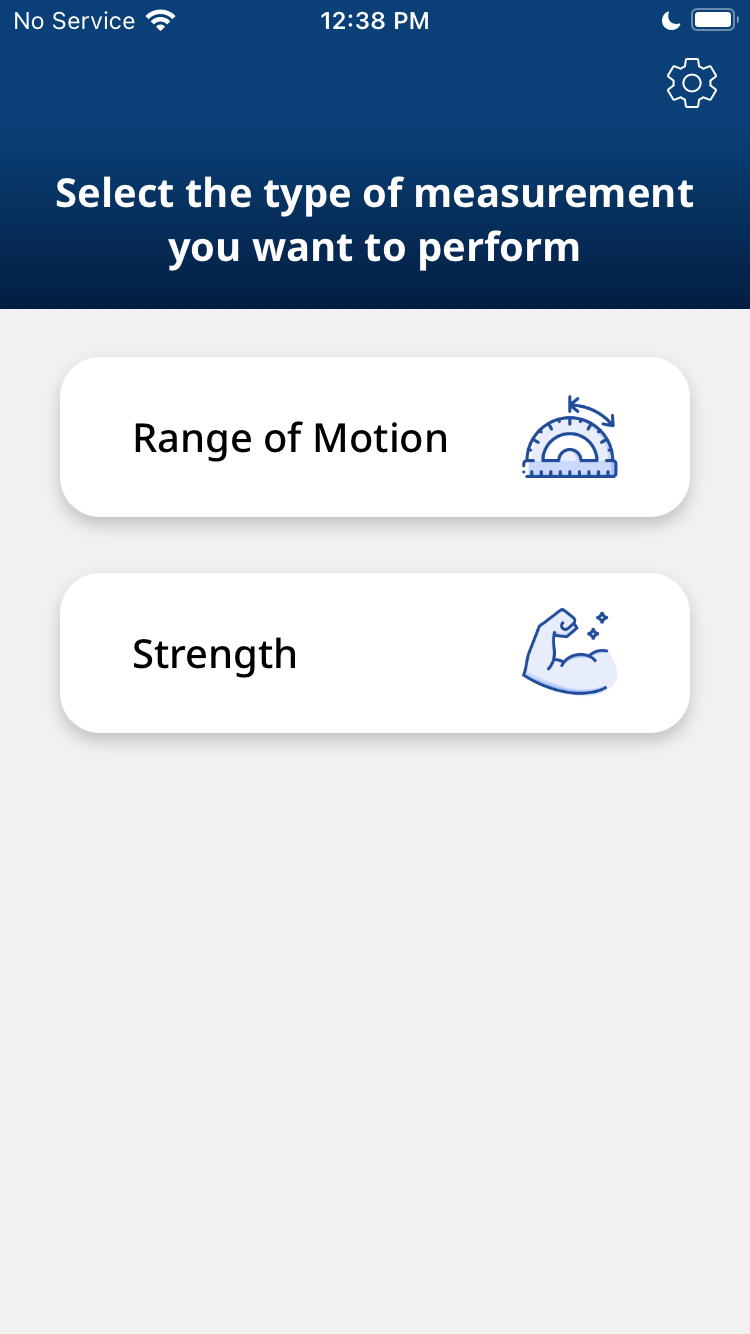The width and height of the screenshot is (750, 1334).
Task: Open the settings gear icon
Action: coord(692,84)
